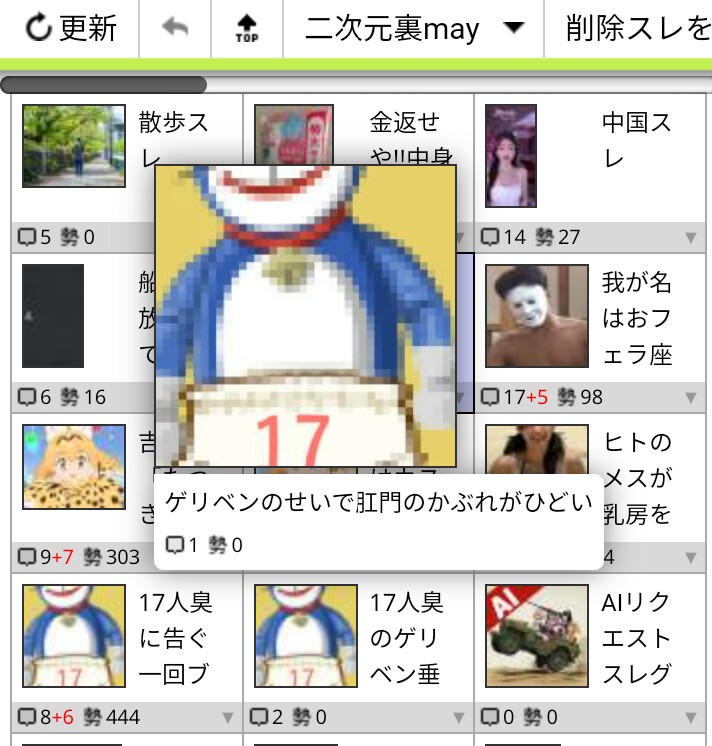Expand the arrow on 我が名はおフェラ座 card

(x=690, y=398)
